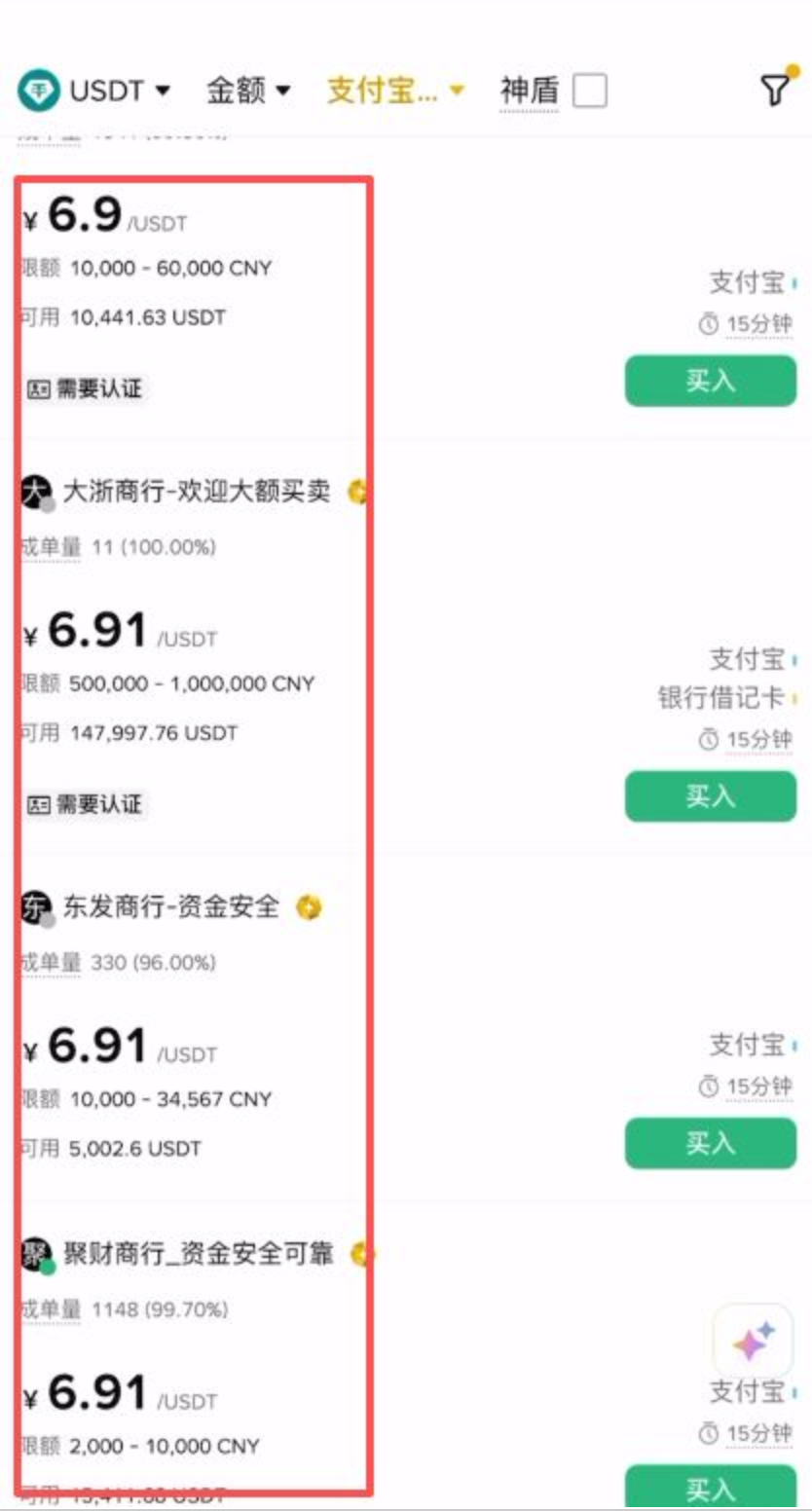812x1511 pixels.
Task: Tap 买入 on the 6.9 offer
Action: [x=710, y=381]
